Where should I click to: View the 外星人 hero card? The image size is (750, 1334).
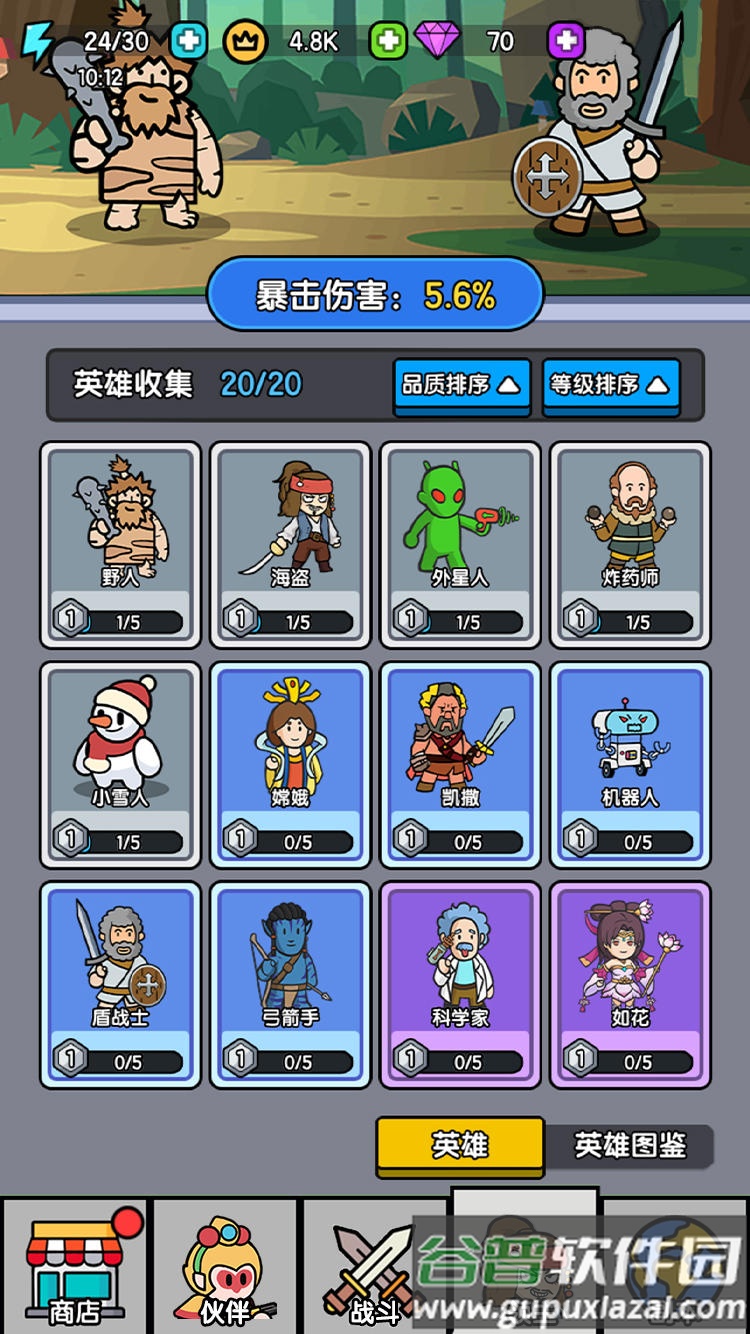point(461,545)
